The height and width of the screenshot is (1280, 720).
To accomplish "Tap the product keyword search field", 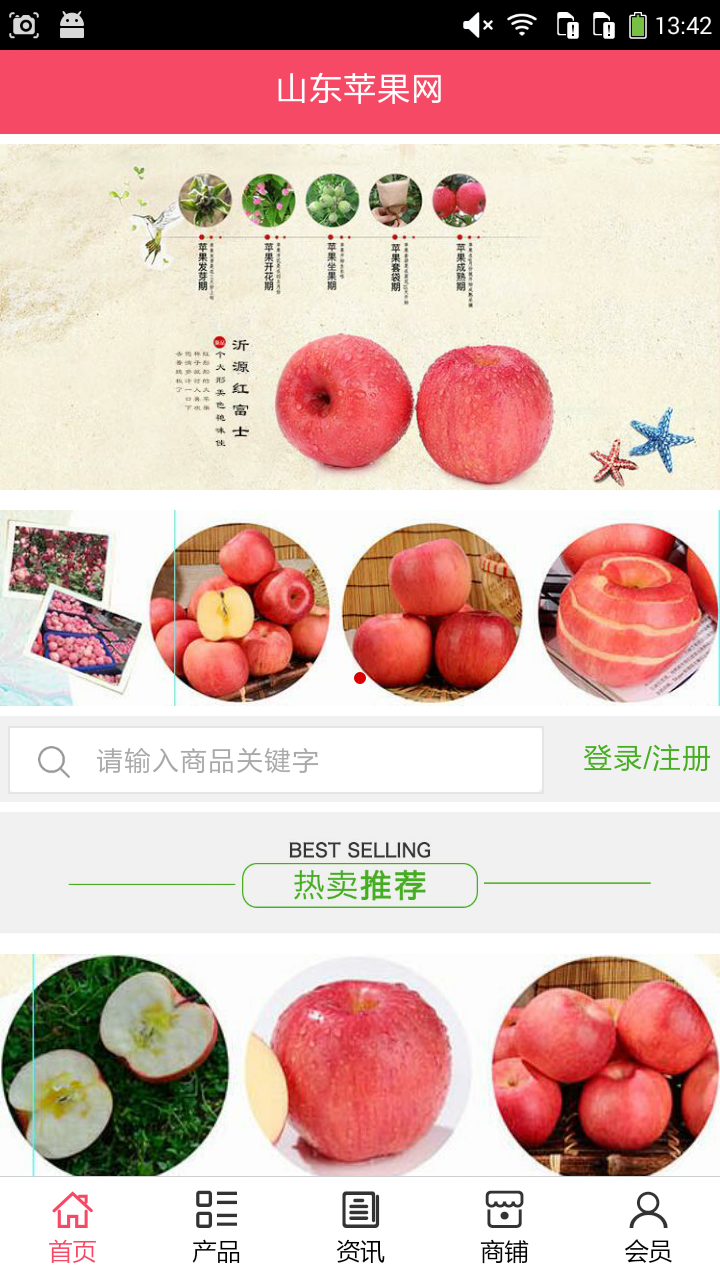I will [300, 761].
